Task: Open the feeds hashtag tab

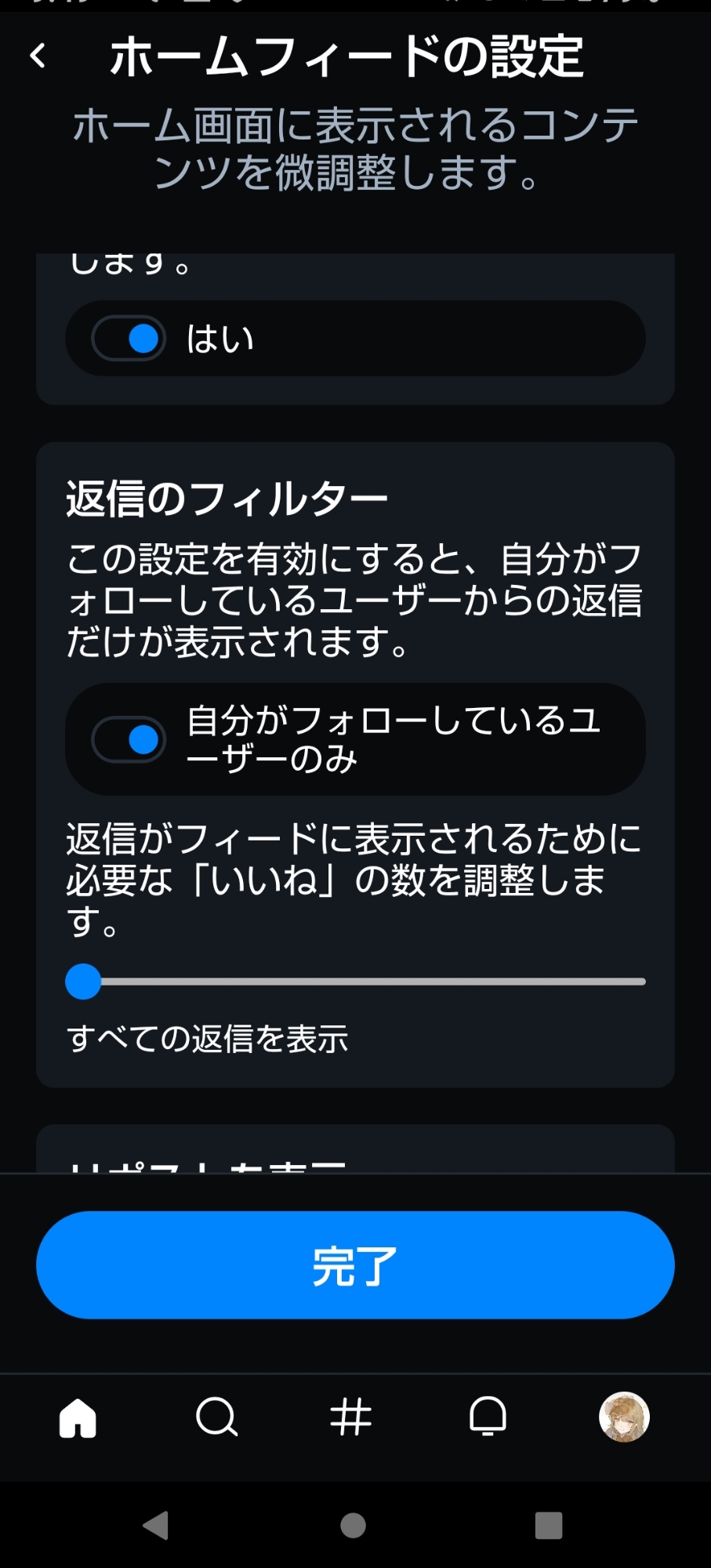Action: coord(350,1417)
